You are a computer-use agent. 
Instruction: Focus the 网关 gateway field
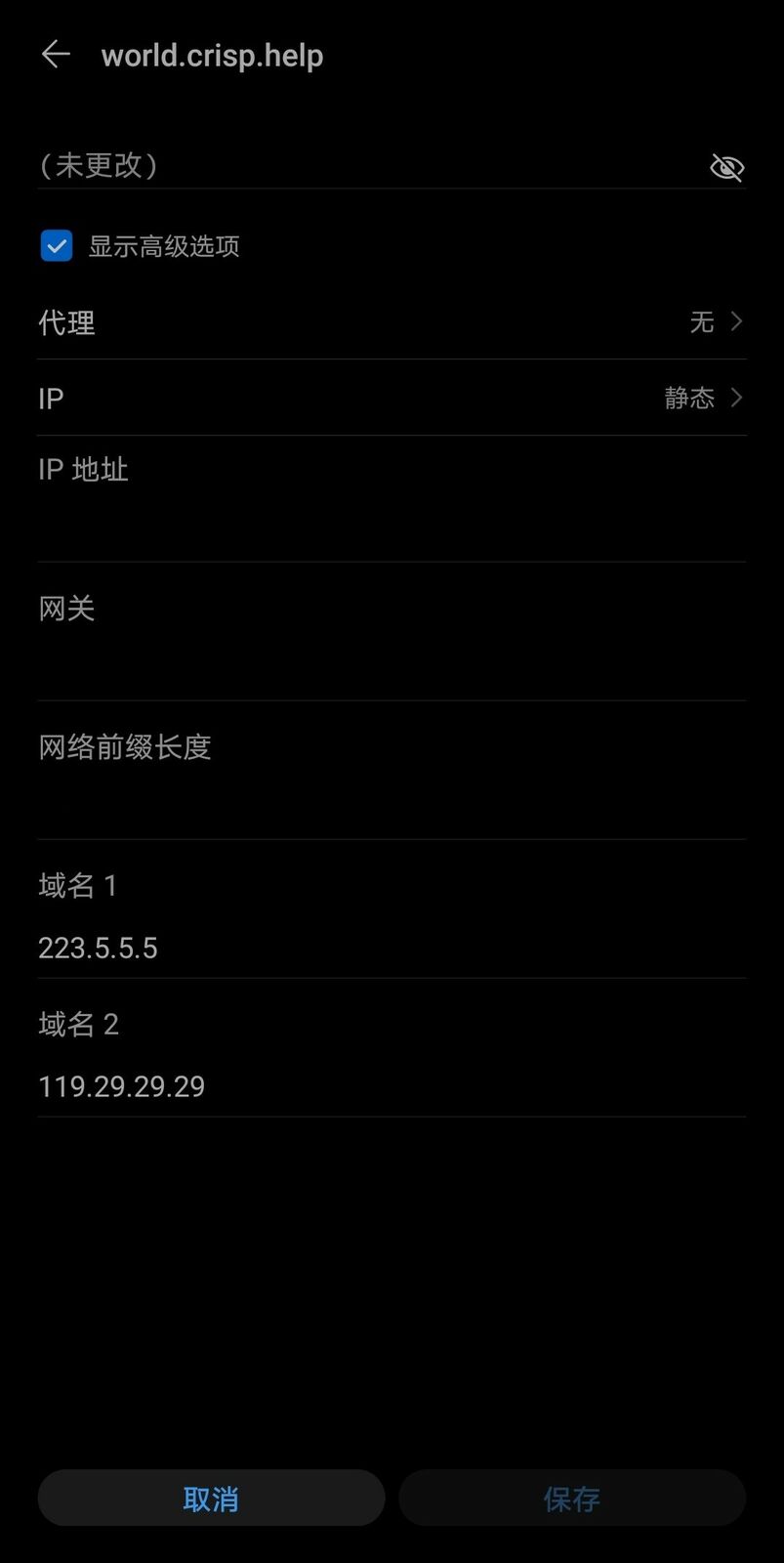click(391, 666)
